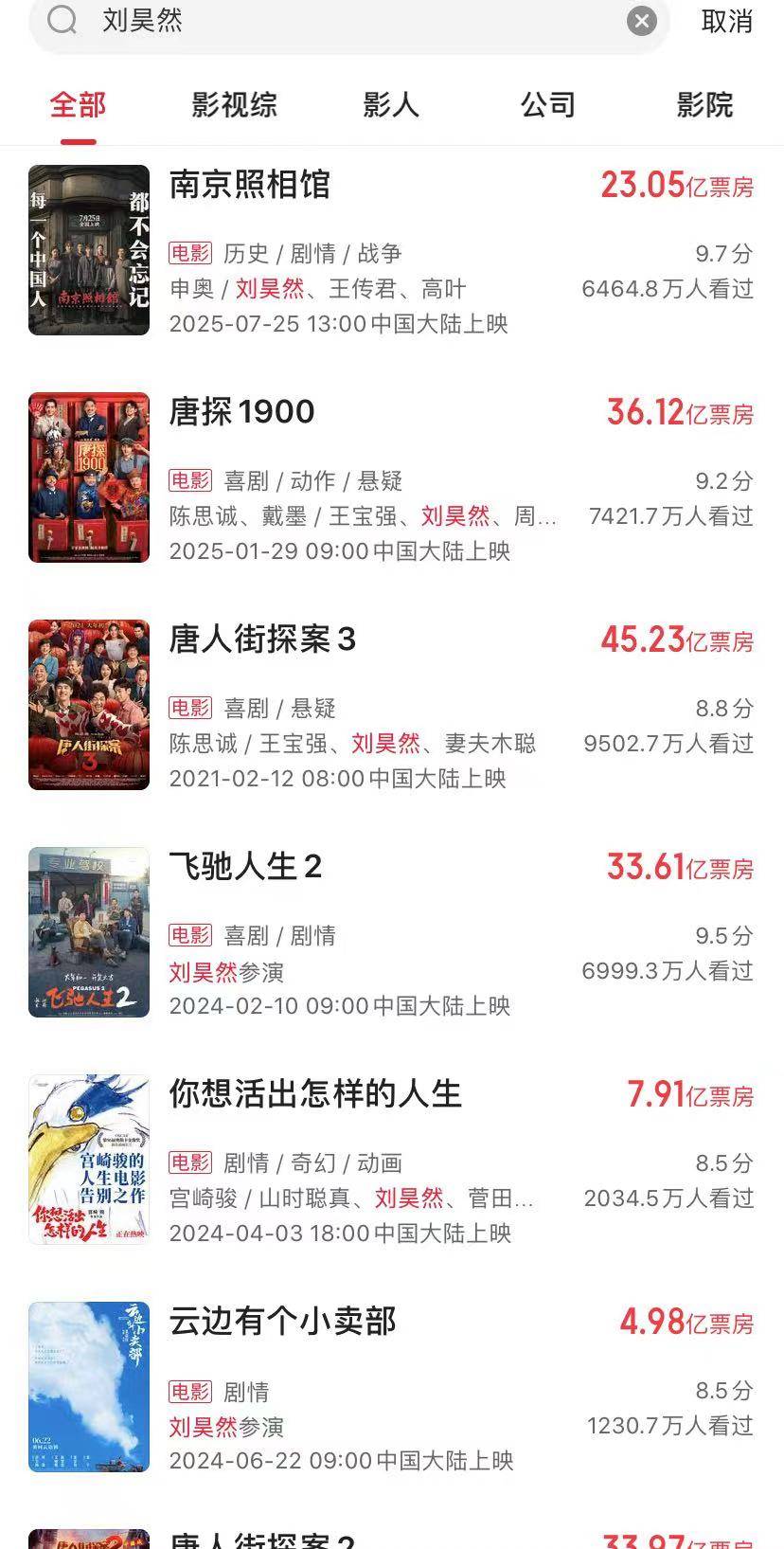784x1549 pixels.
Task: Open the movie 南京照相馆
Action: pyautogui.click(x=249, y=185)
